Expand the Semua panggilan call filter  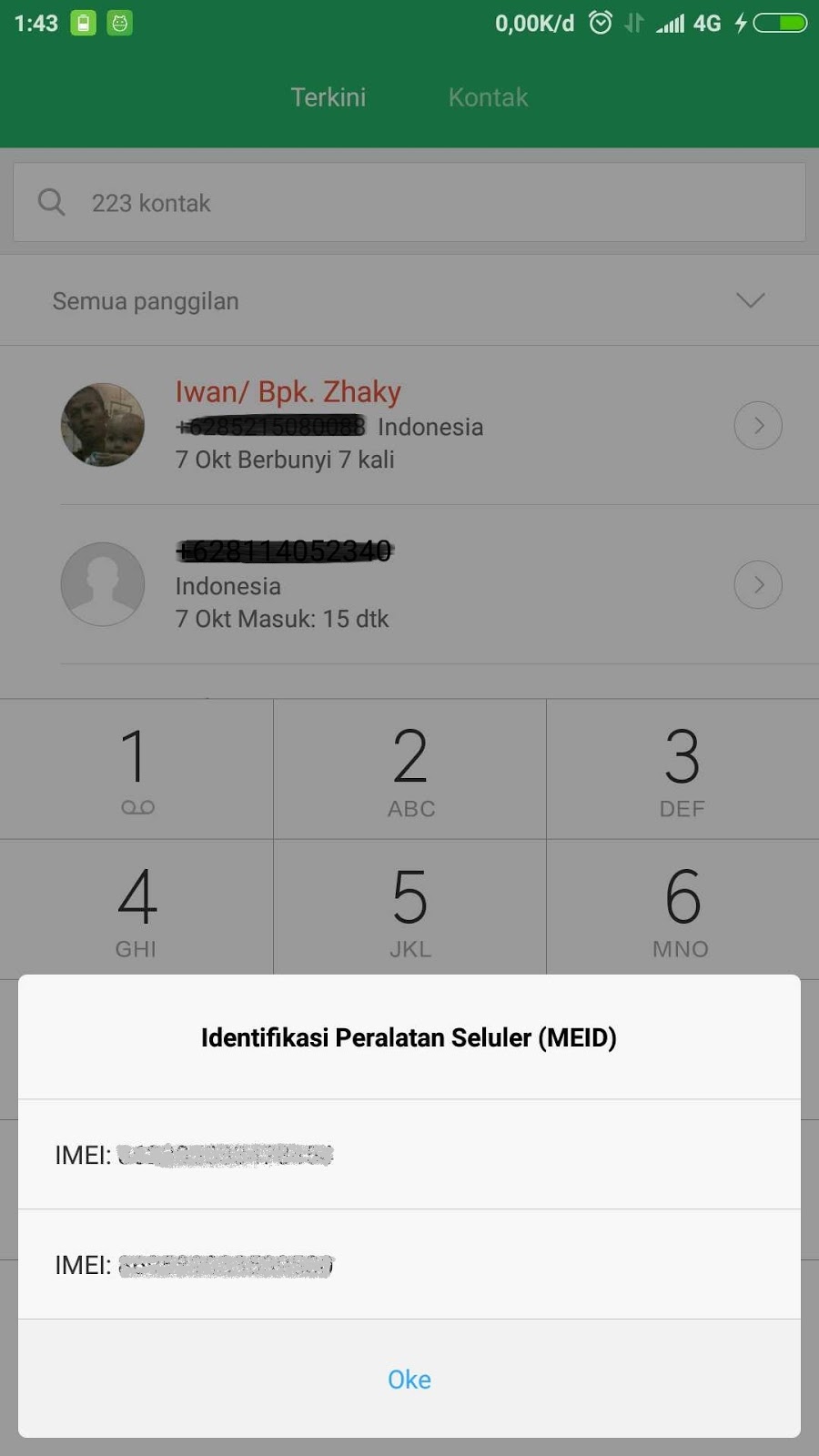[749, 300]
